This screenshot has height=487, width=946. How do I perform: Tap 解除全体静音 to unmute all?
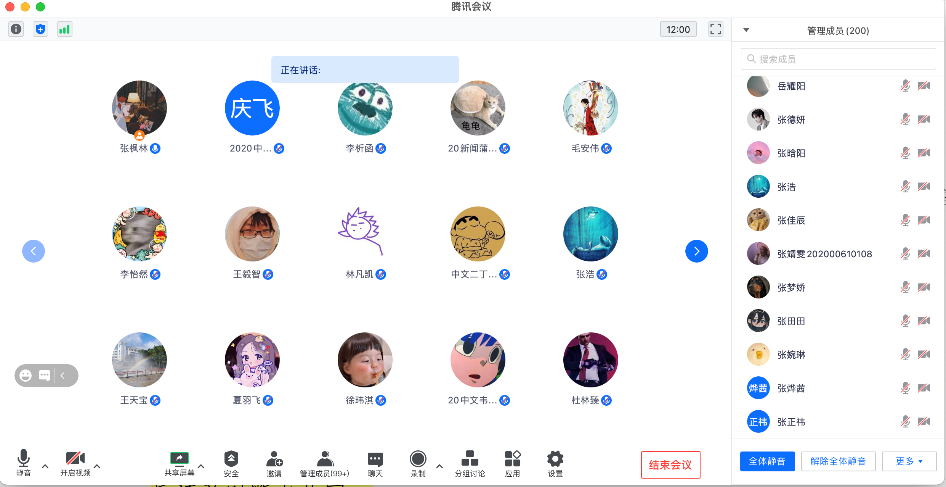pos(839,461)
